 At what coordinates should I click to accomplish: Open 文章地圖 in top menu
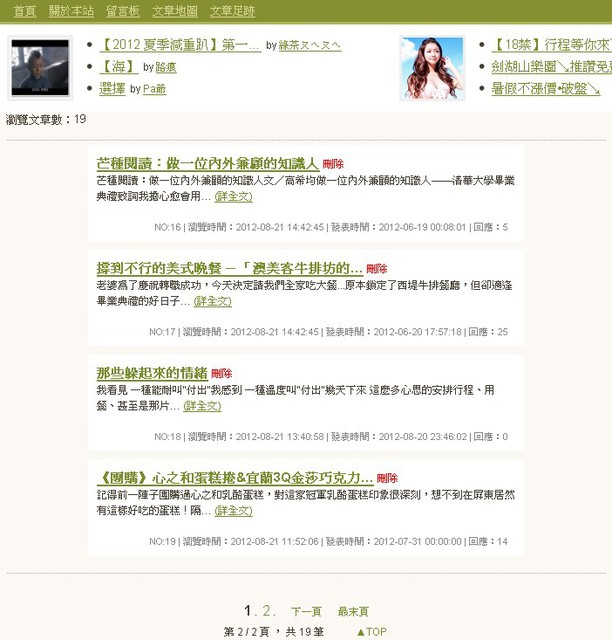click(x=175, y=11)
